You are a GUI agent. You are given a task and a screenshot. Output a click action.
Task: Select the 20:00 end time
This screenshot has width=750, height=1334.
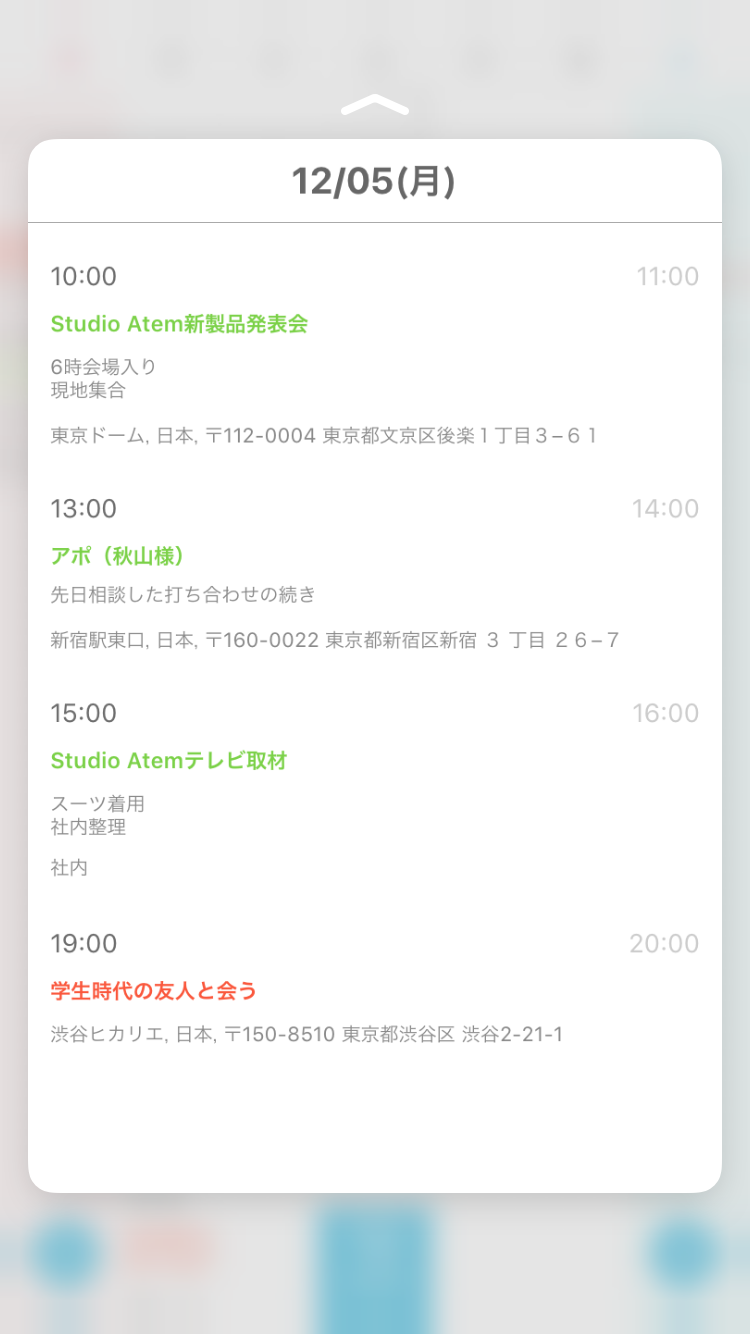tap(664, 943)
